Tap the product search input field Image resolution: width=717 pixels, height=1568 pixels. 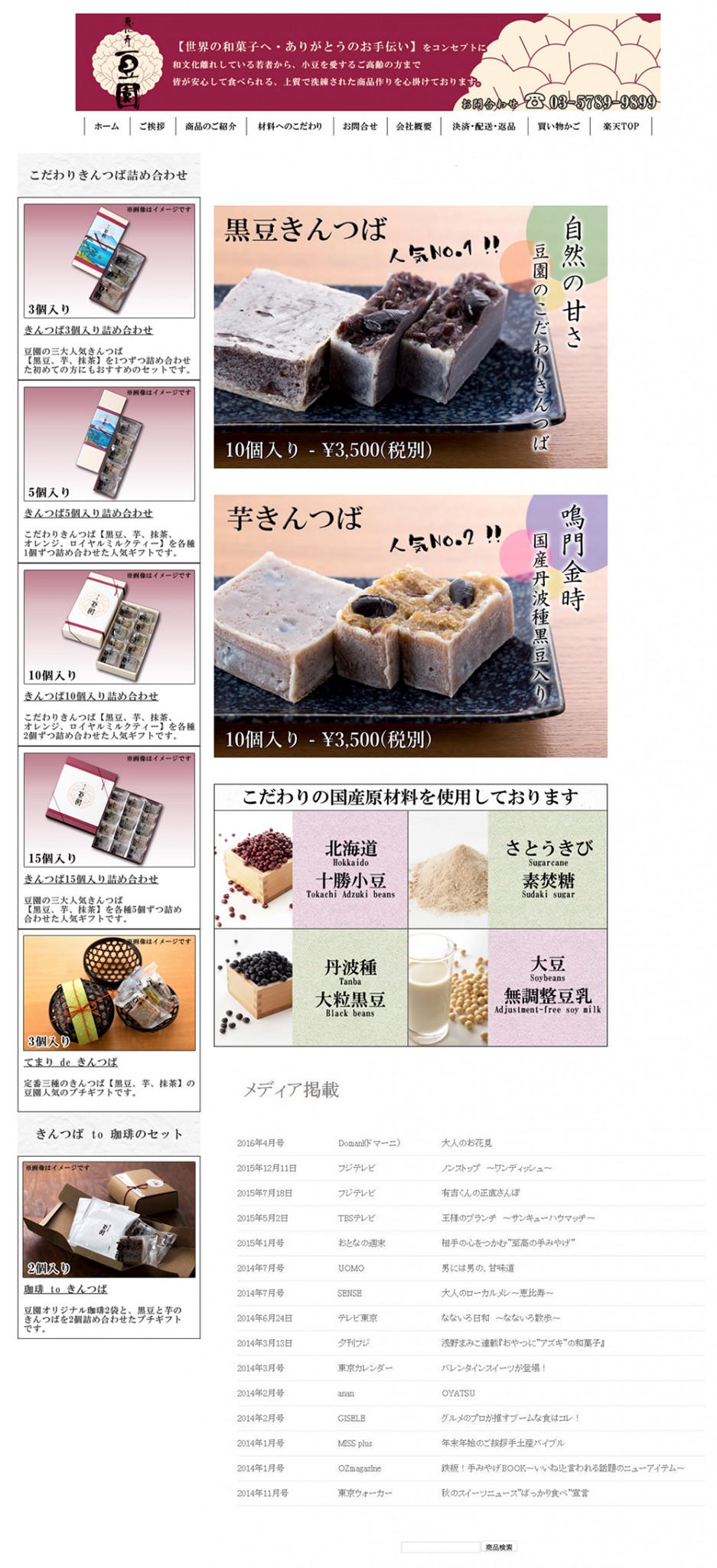441,1547
